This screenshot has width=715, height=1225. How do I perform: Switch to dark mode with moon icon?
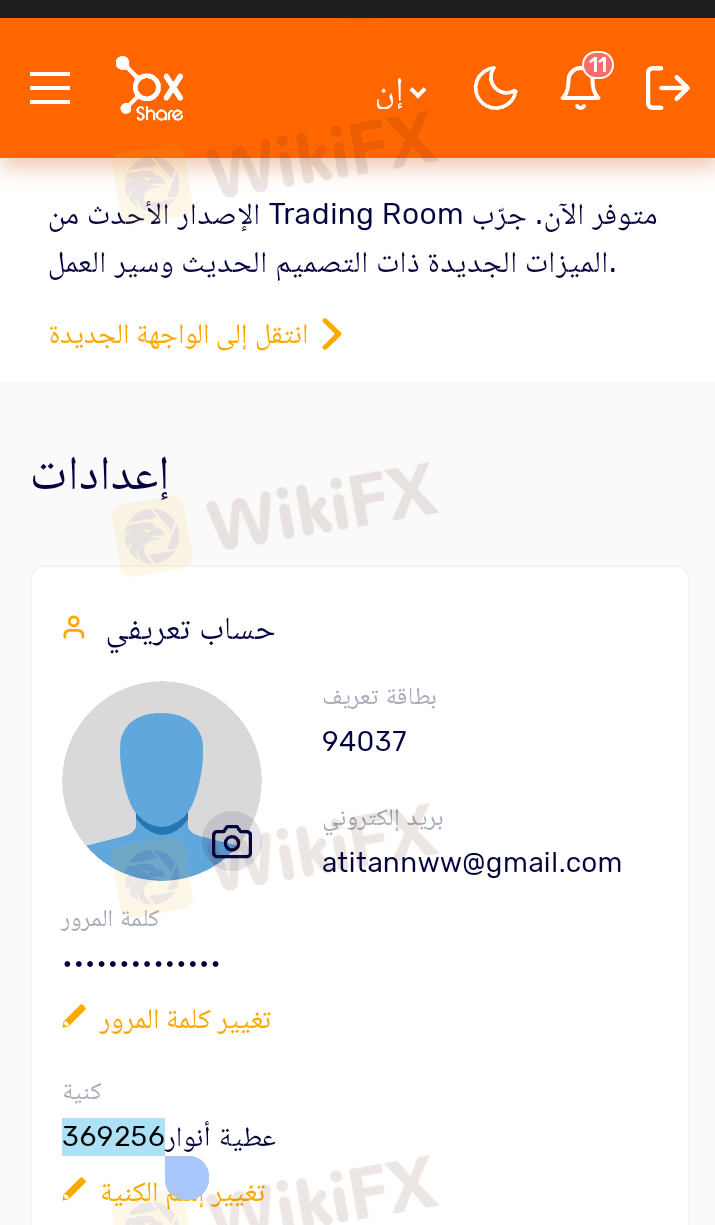click(495, 88)
